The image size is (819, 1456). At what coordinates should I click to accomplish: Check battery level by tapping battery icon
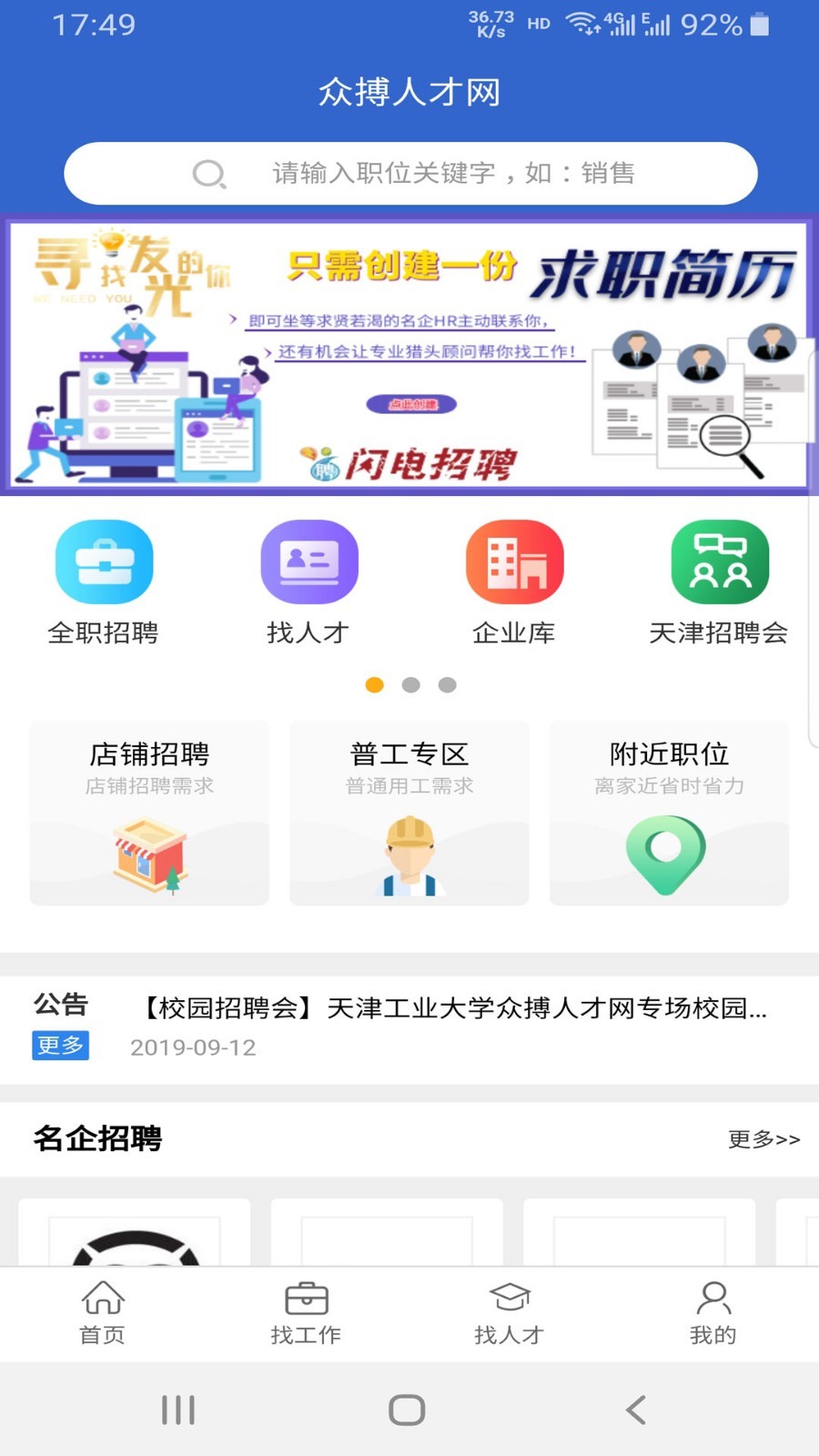coord(761,26)
